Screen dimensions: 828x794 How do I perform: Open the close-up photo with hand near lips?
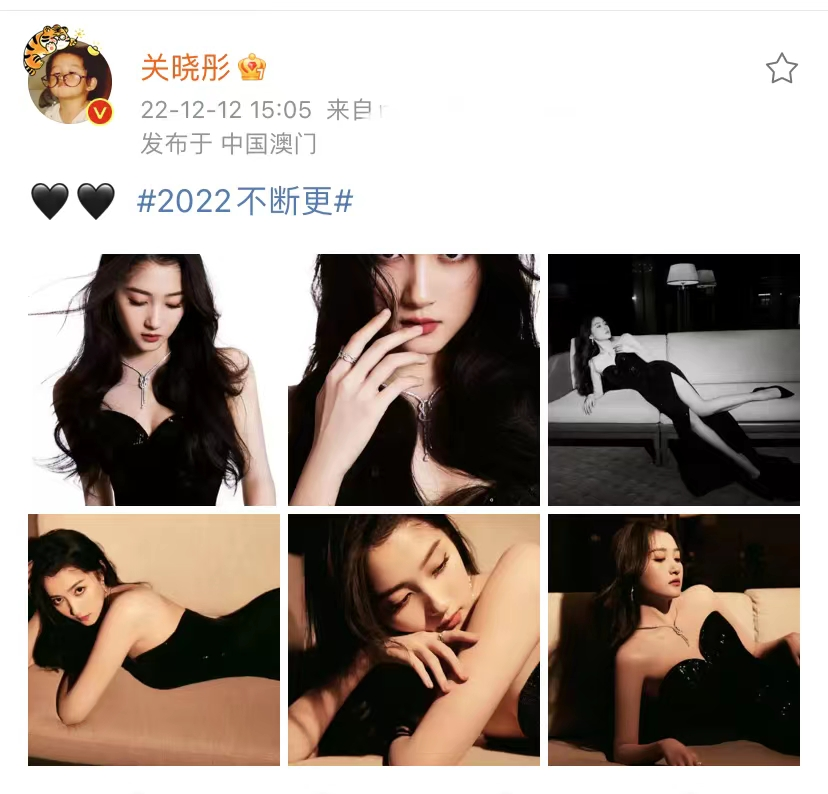(413, 379)
